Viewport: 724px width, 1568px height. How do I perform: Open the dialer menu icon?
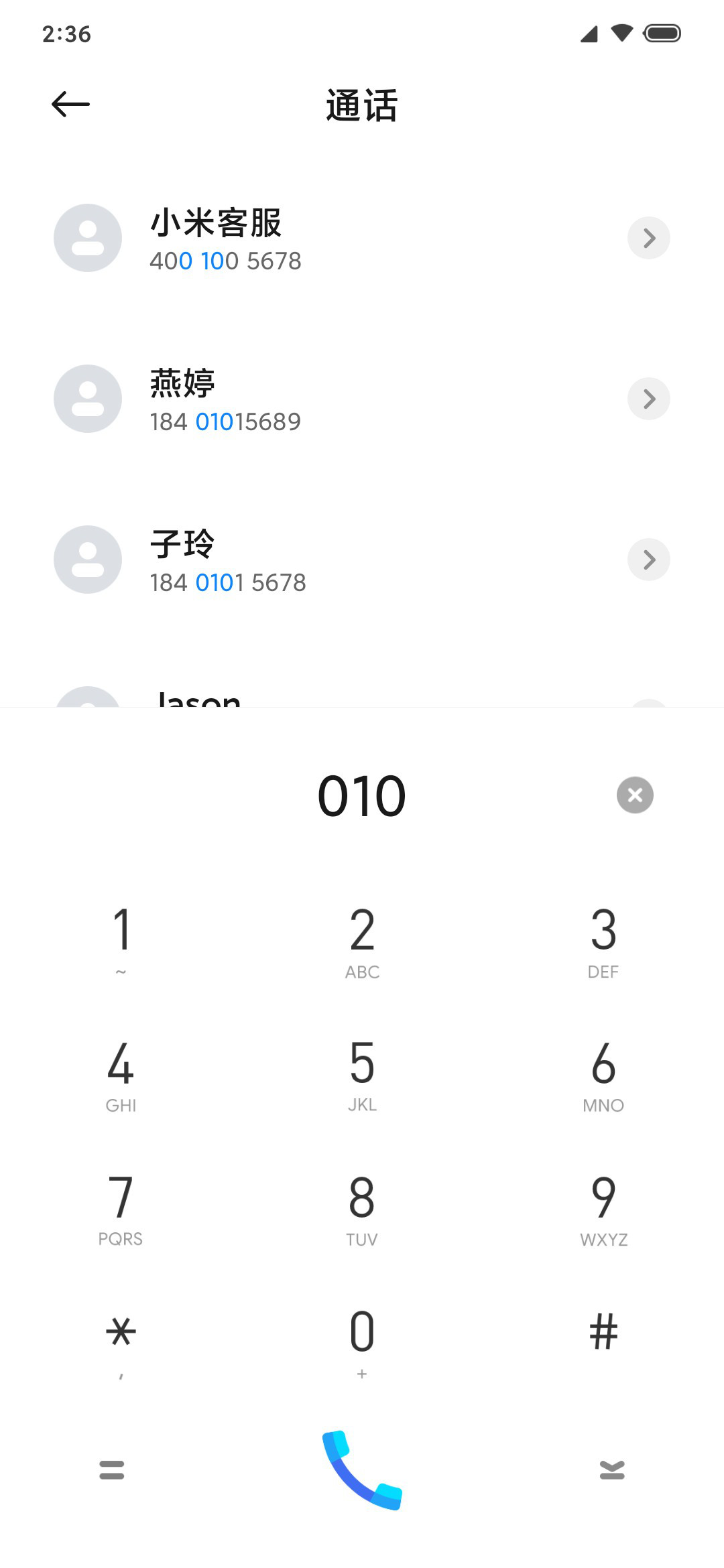point(111,1470)
